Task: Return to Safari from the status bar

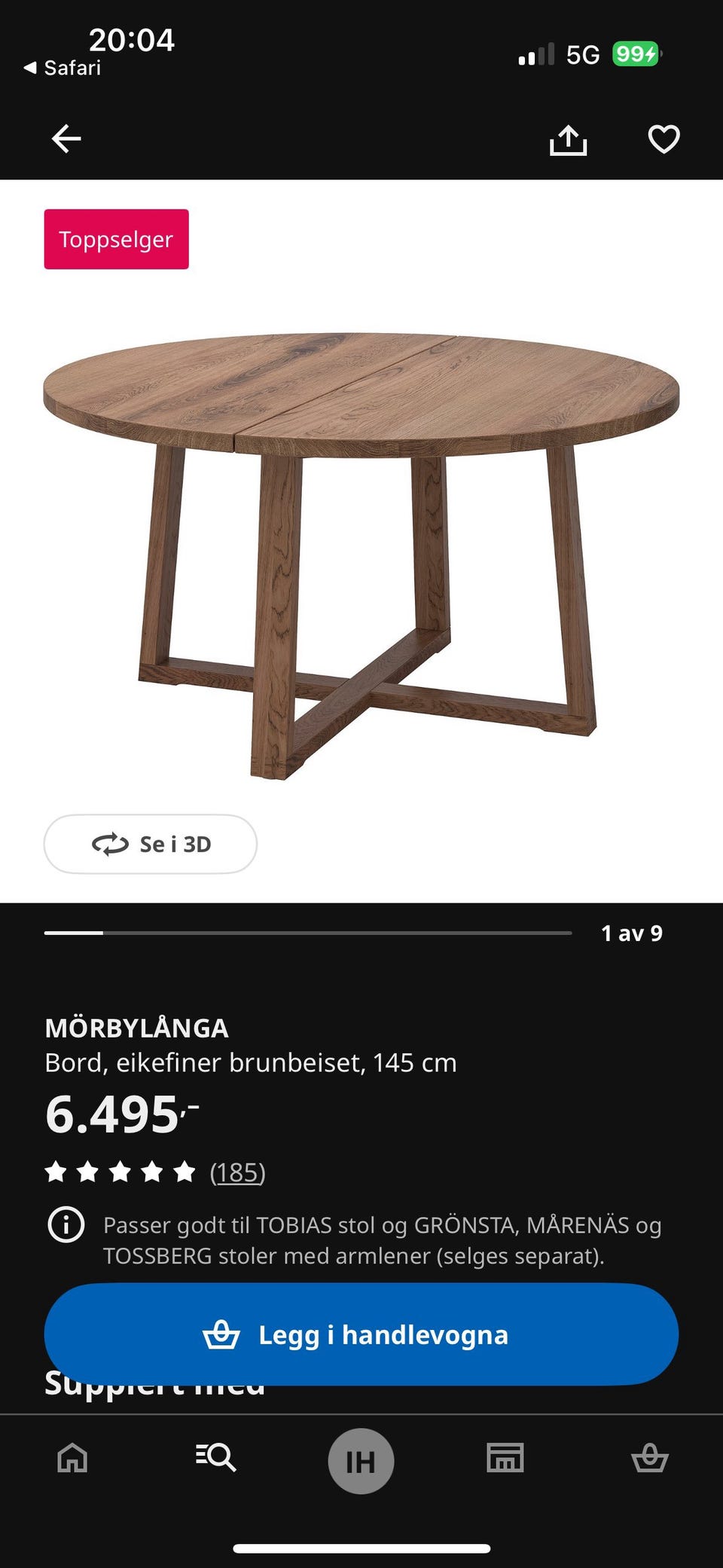Action: [63, 68]
